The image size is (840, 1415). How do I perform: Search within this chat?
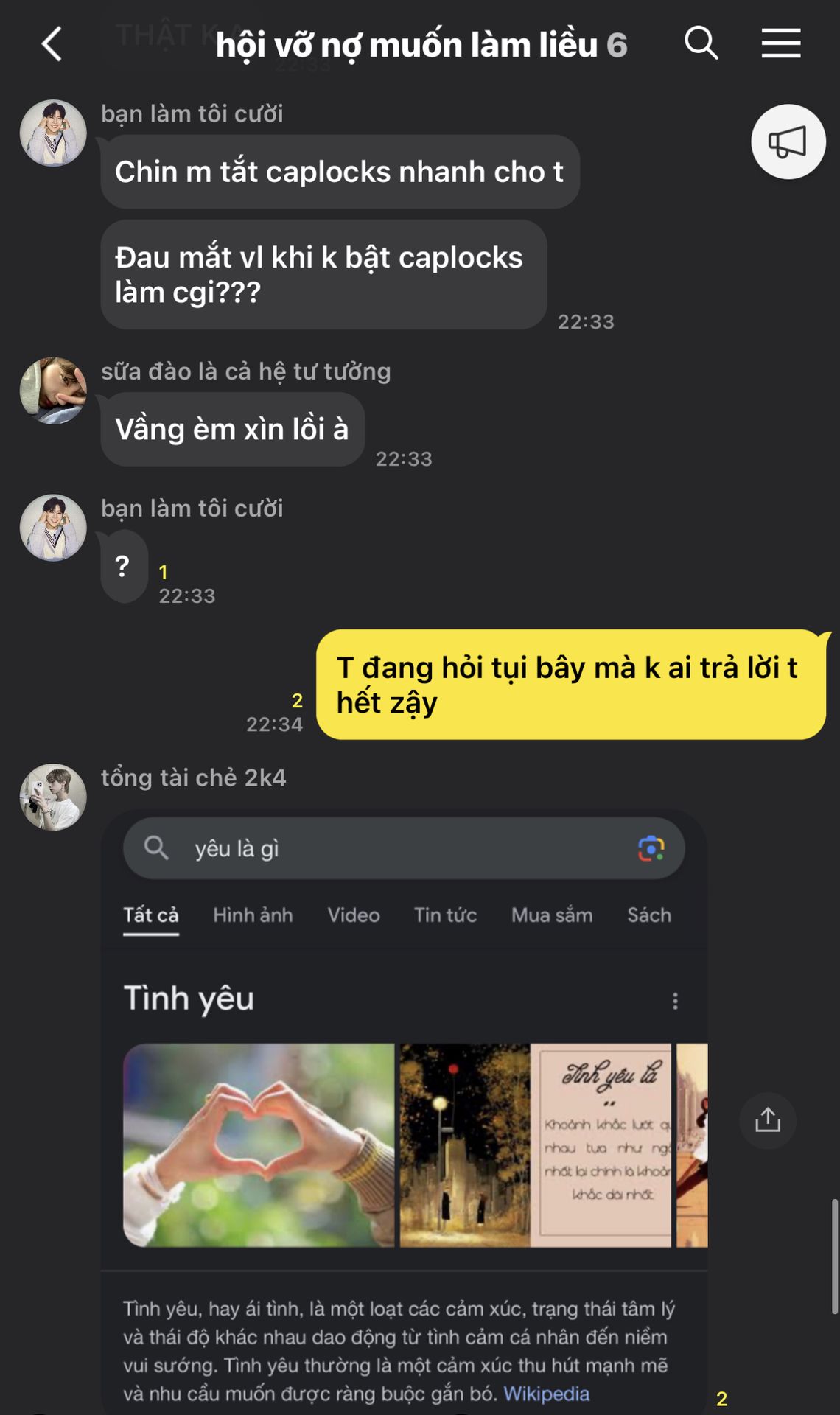tap(701, 43)
